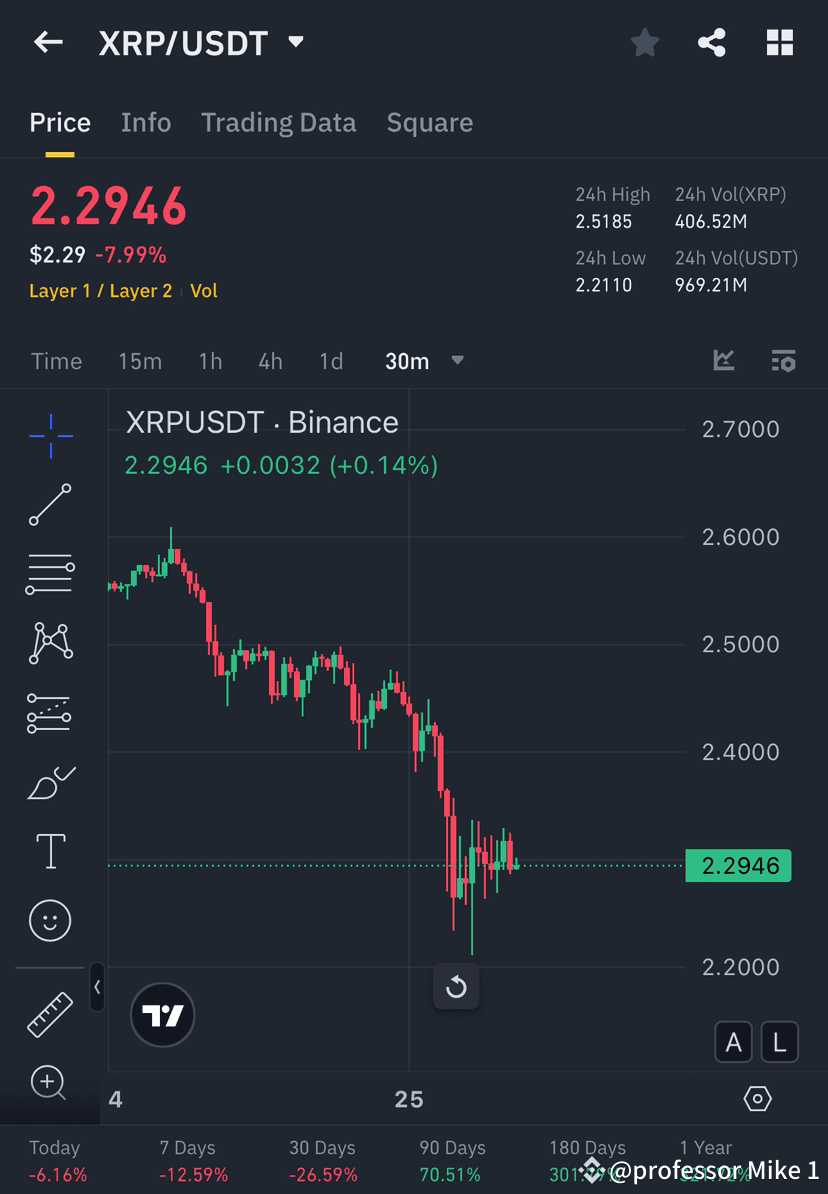Screen dimensions: 828x1194
Task: Switch to the Trading Data tab
Action: click(278, 122)
